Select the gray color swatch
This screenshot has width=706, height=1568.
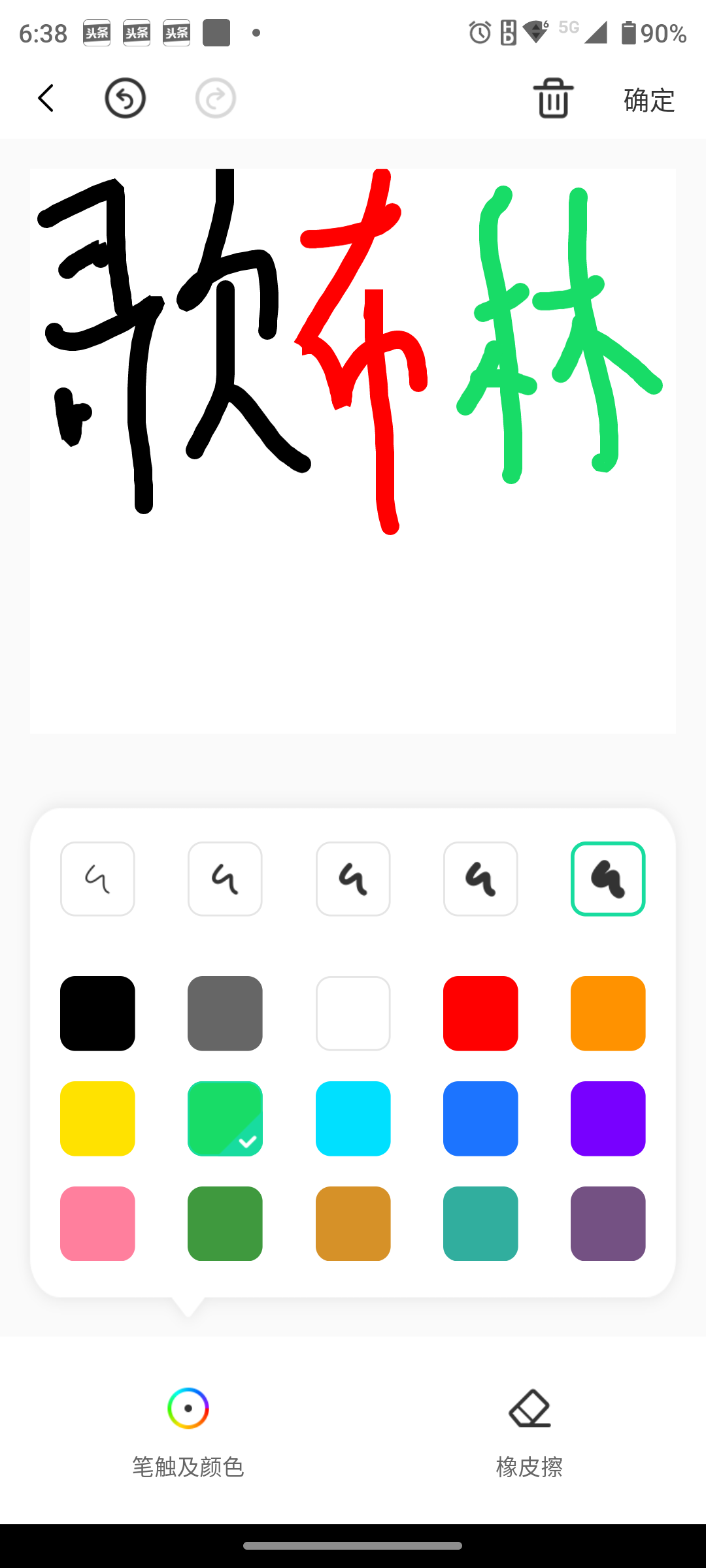point(225,1013)
